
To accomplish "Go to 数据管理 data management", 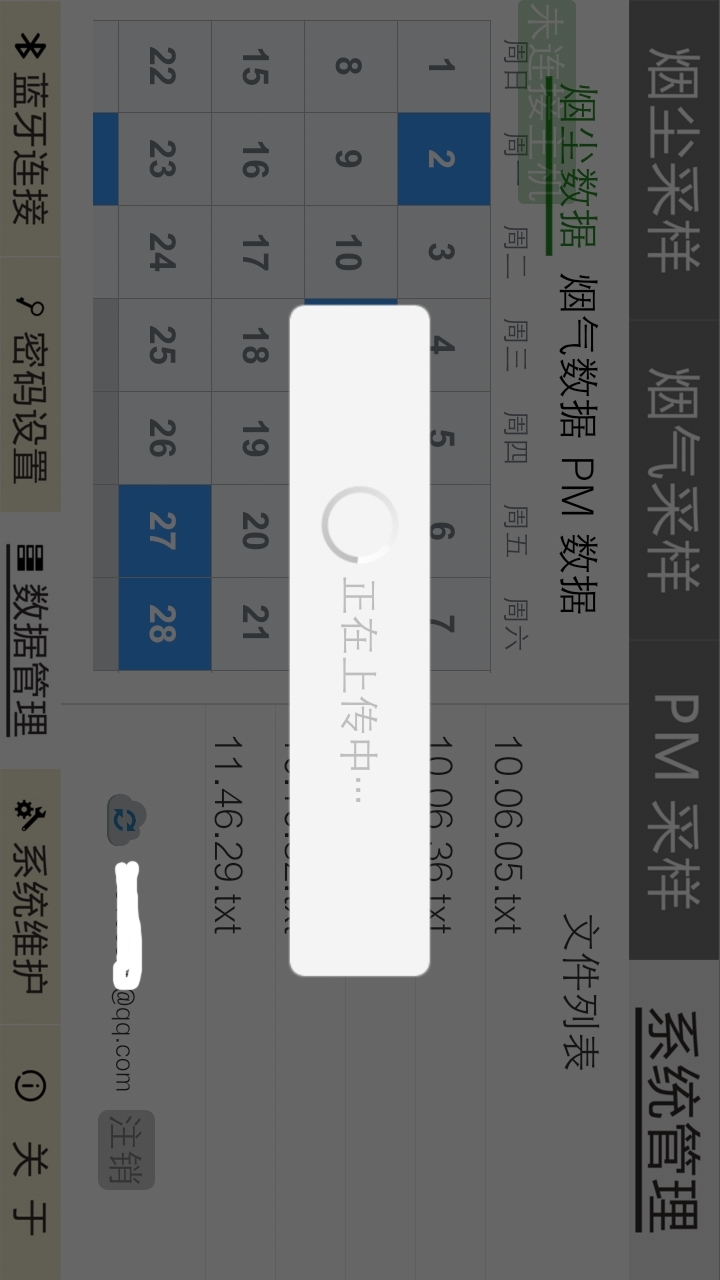I will click(30, 640).
